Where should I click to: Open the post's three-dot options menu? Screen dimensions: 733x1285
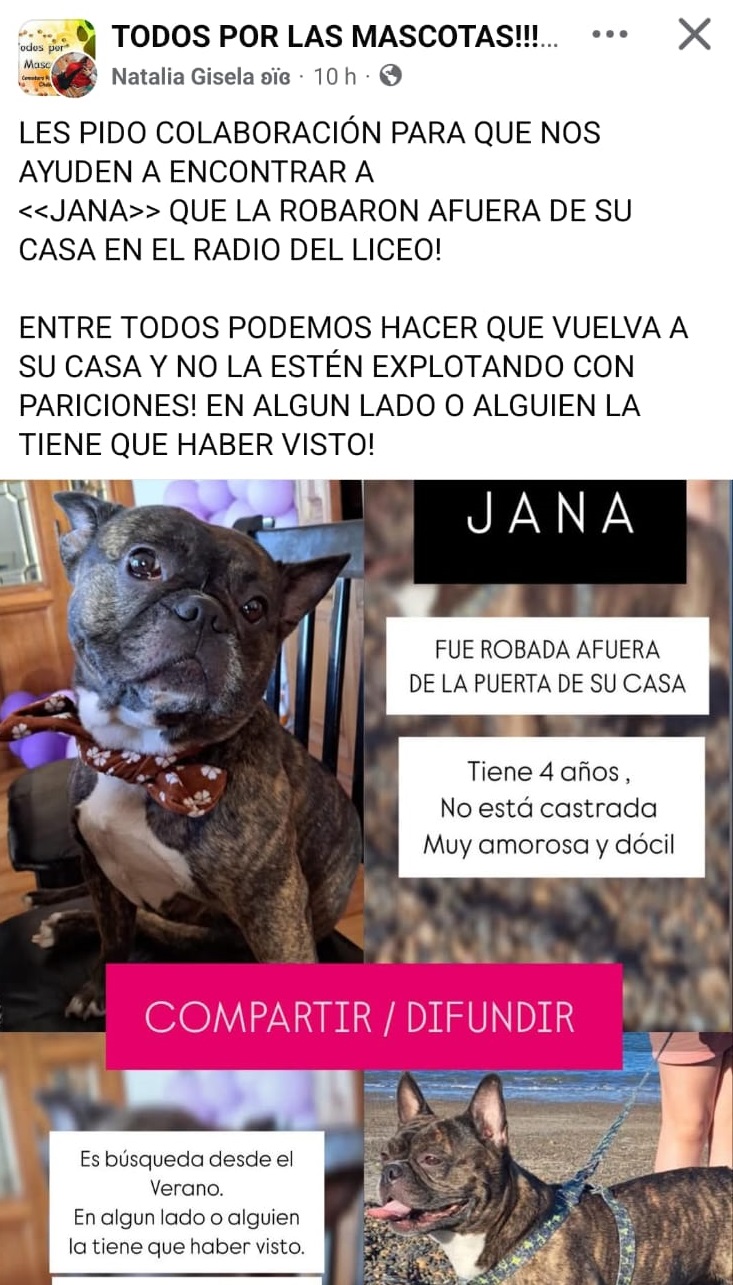[609, 34]
